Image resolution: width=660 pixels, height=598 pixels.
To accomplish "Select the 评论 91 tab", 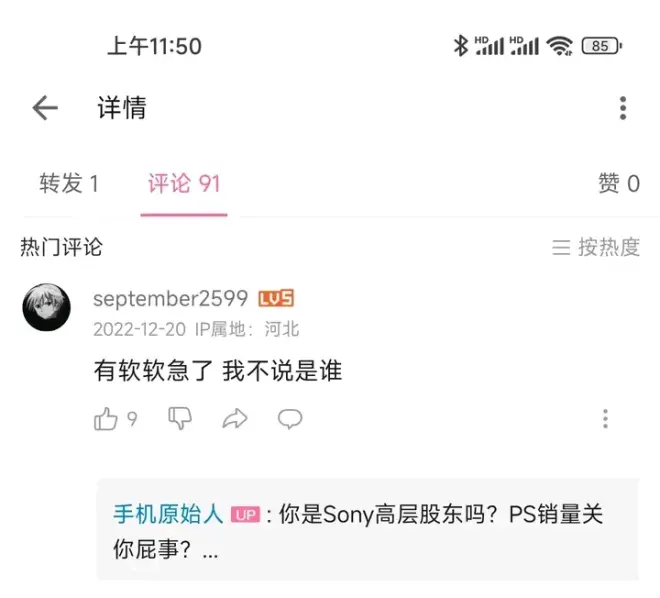I will (x=184, y=184).
